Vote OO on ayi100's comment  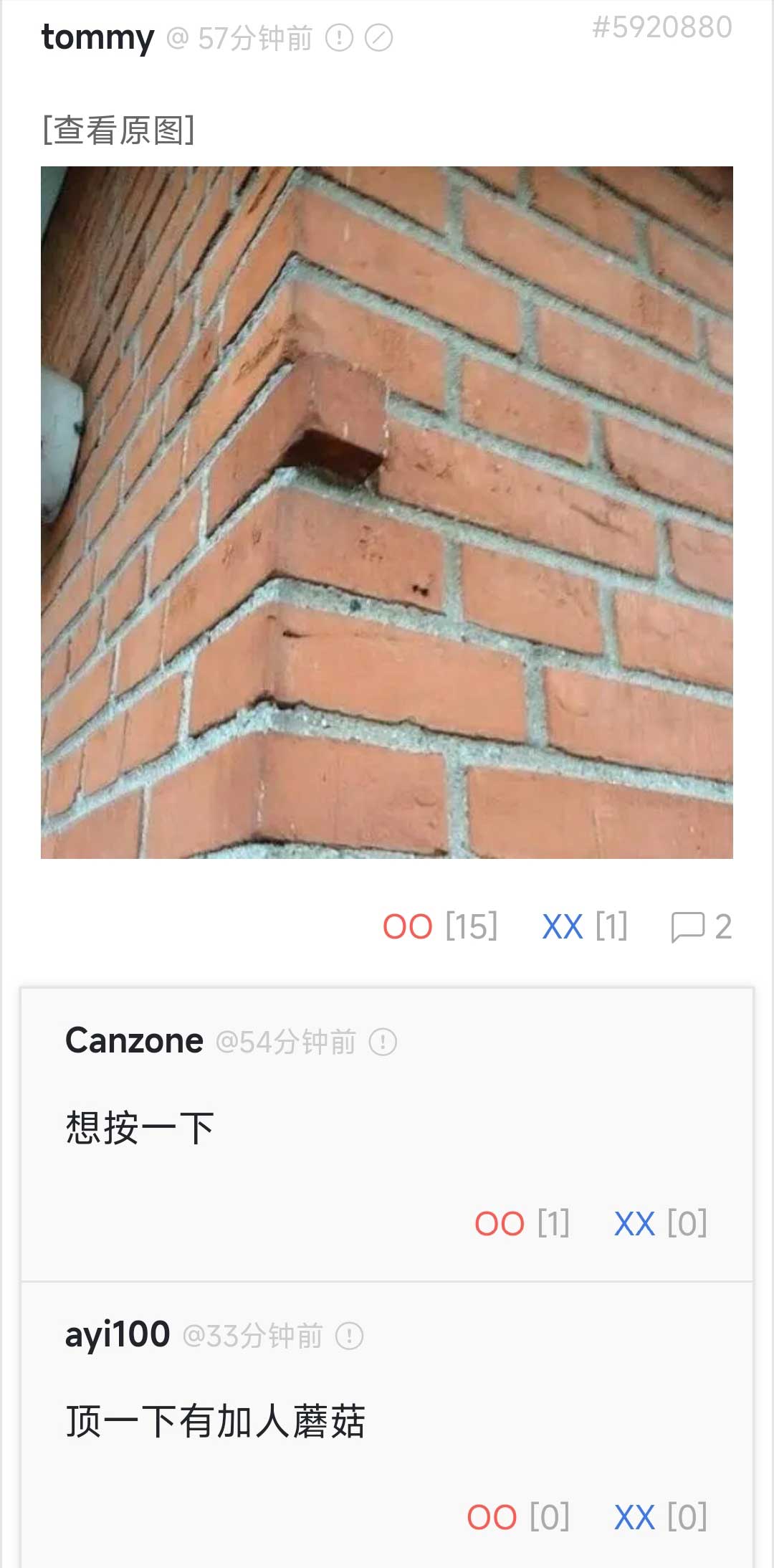(x=492, y=1517)
